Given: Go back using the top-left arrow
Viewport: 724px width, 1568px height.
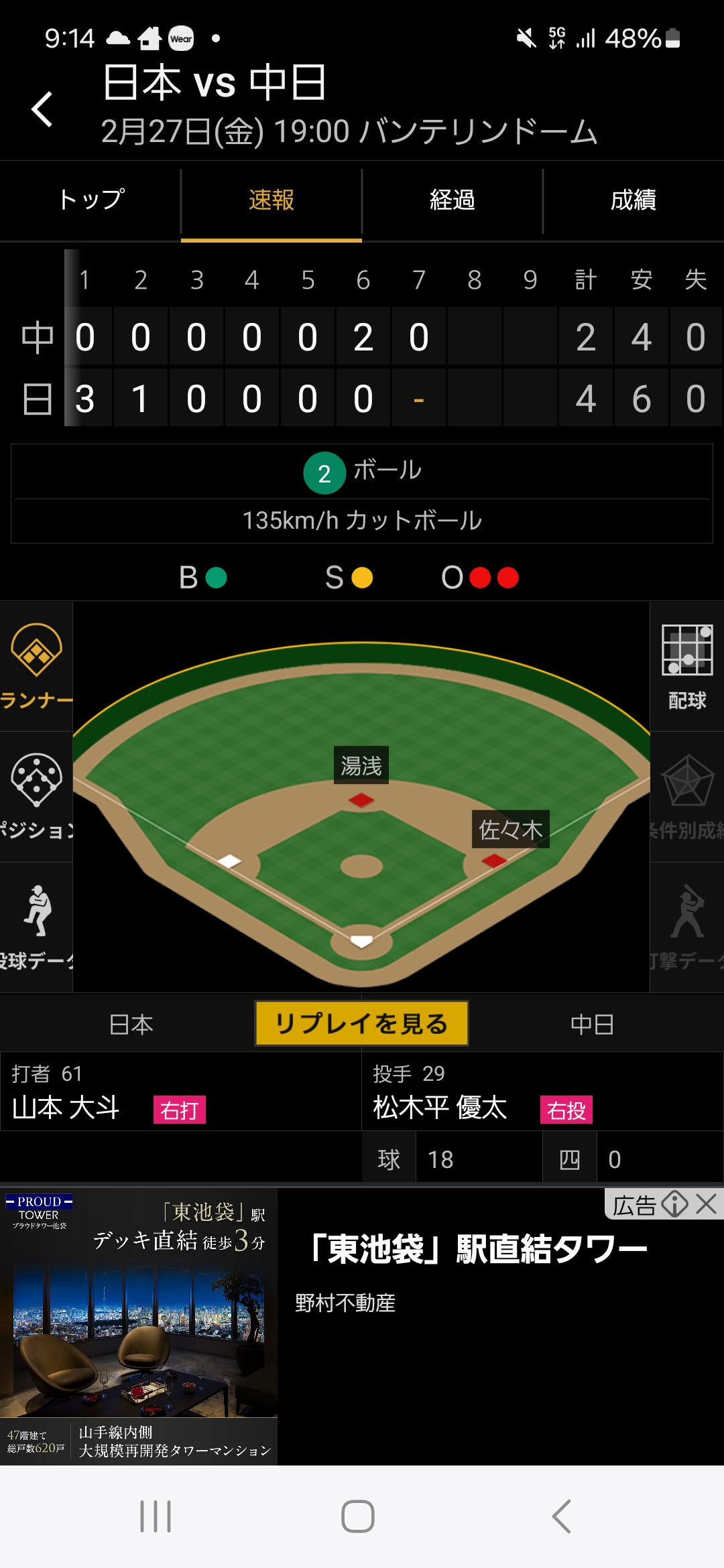Looking at the screenshot, I should 42,109.
